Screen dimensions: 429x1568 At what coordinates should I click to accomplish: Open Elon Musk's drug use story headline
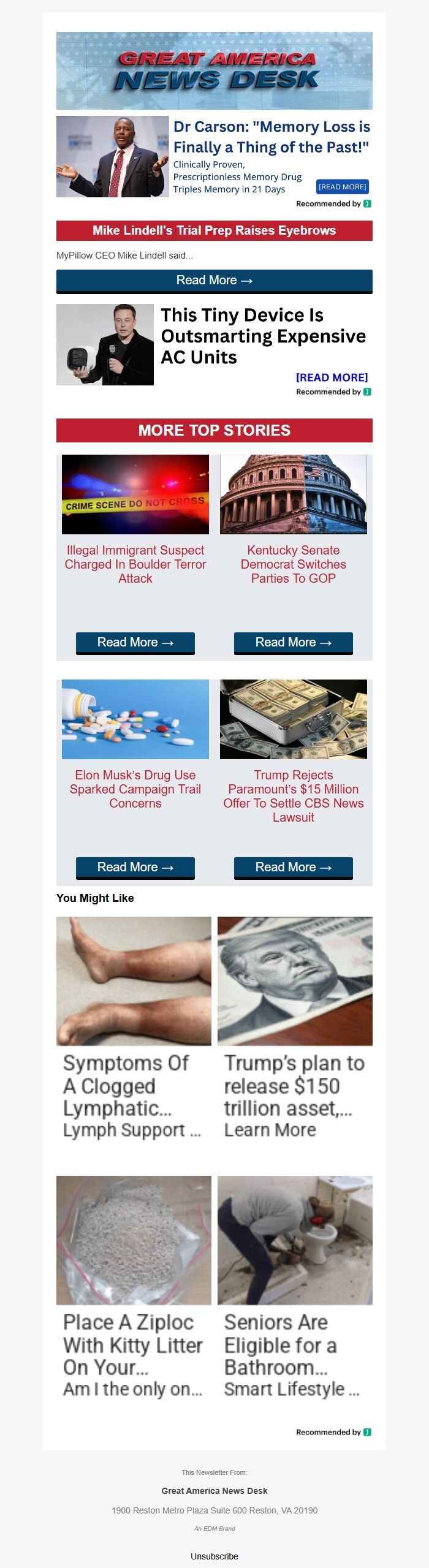[x=135, y=789]
